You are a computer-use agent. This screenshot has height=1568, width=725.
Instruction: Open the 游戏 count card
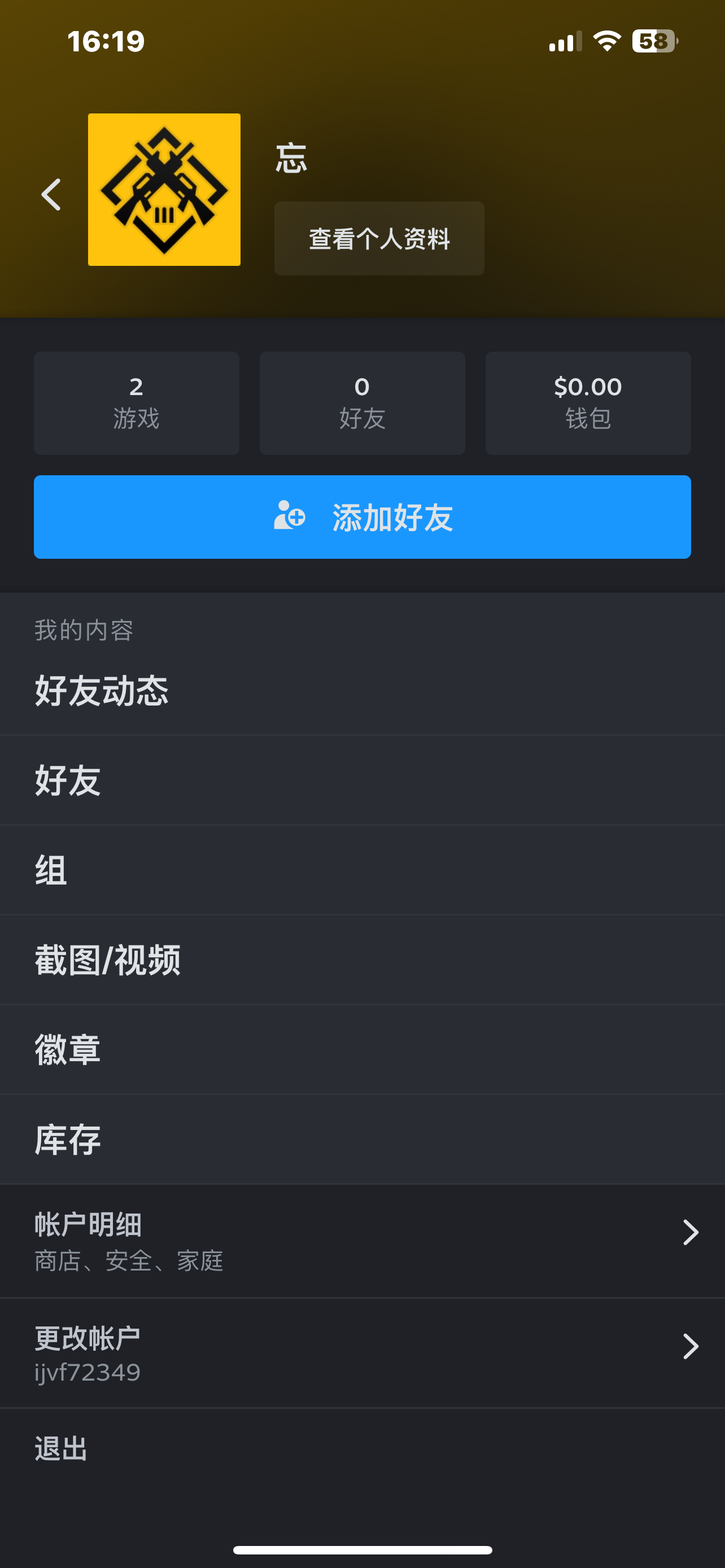tap(136, 403)
